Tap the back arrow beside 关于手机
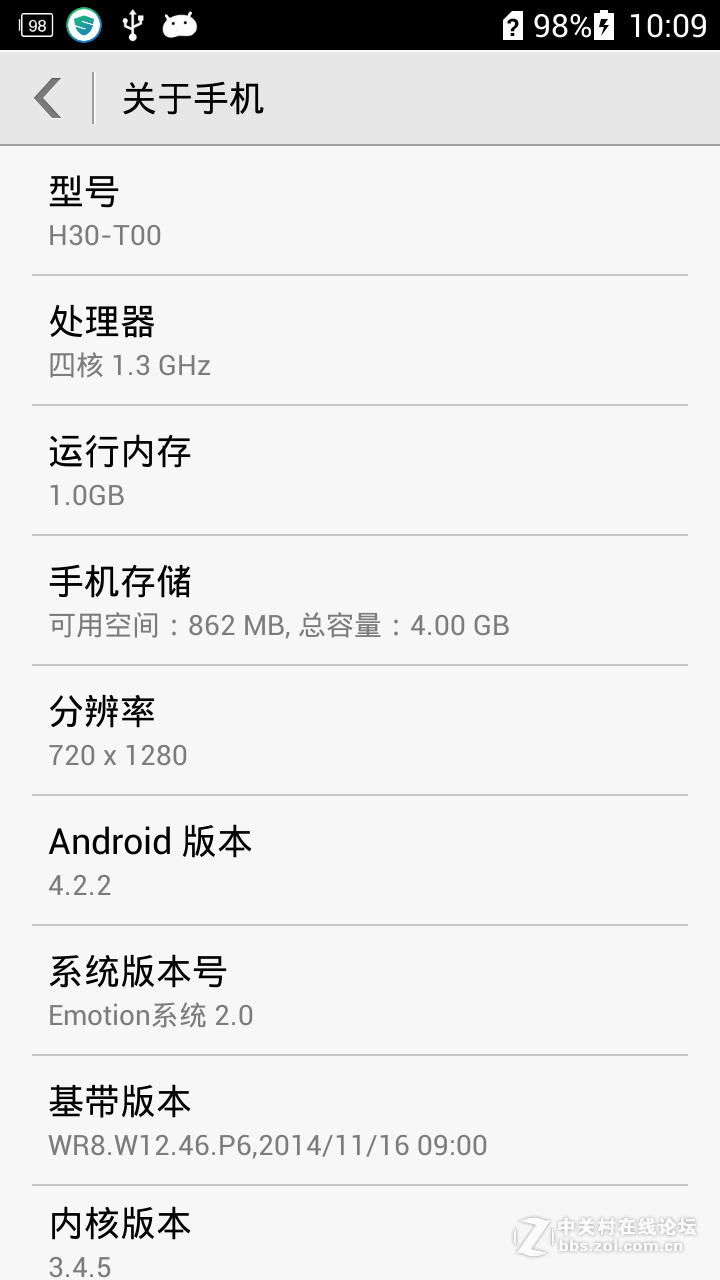720x1280 pixels. point(47,97)
